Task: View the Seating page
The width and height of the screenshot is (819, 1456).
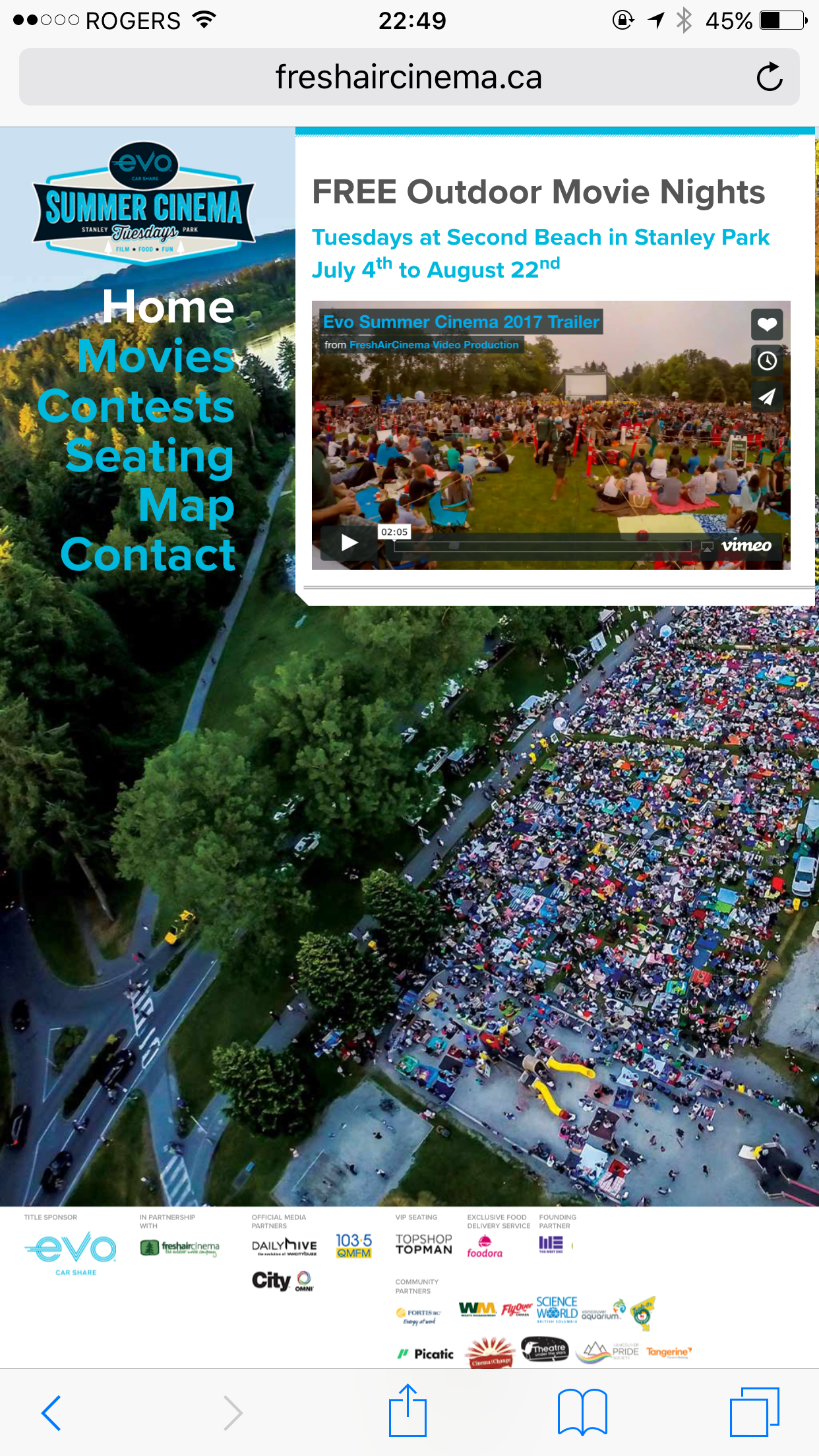Action: (150, 456)
